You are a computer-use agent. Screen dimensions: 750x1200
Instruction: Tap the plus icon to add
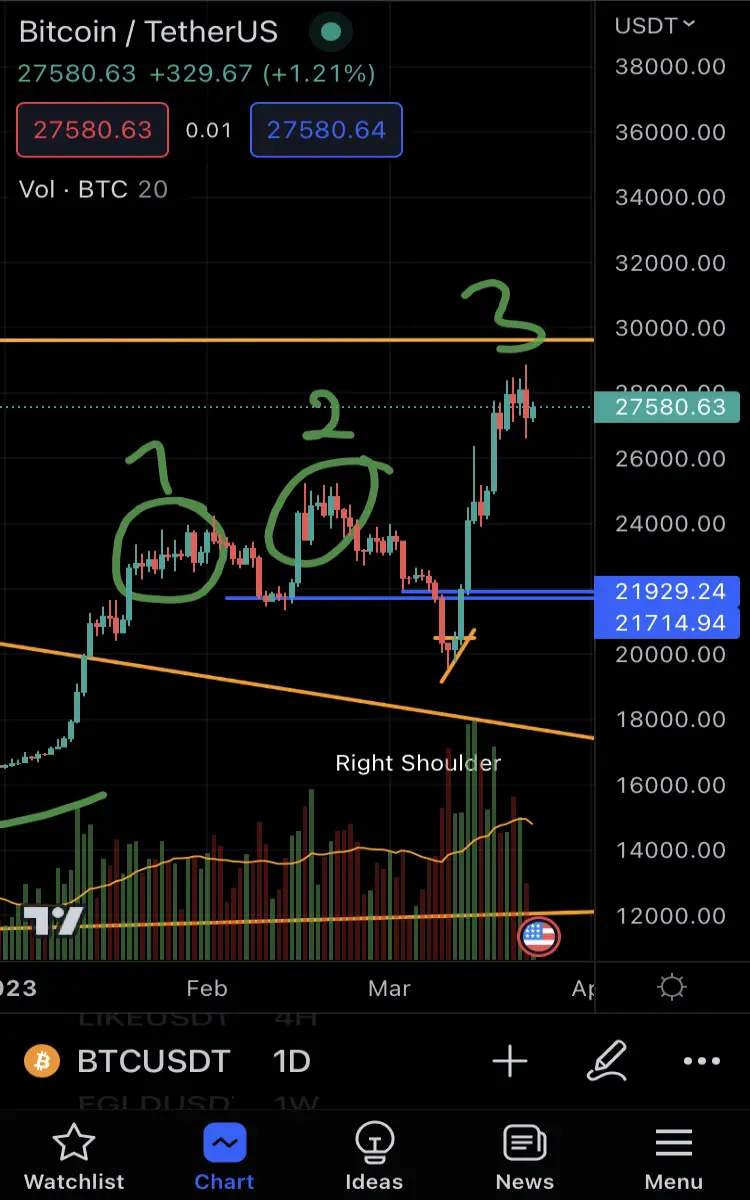tap(510, 1061)
